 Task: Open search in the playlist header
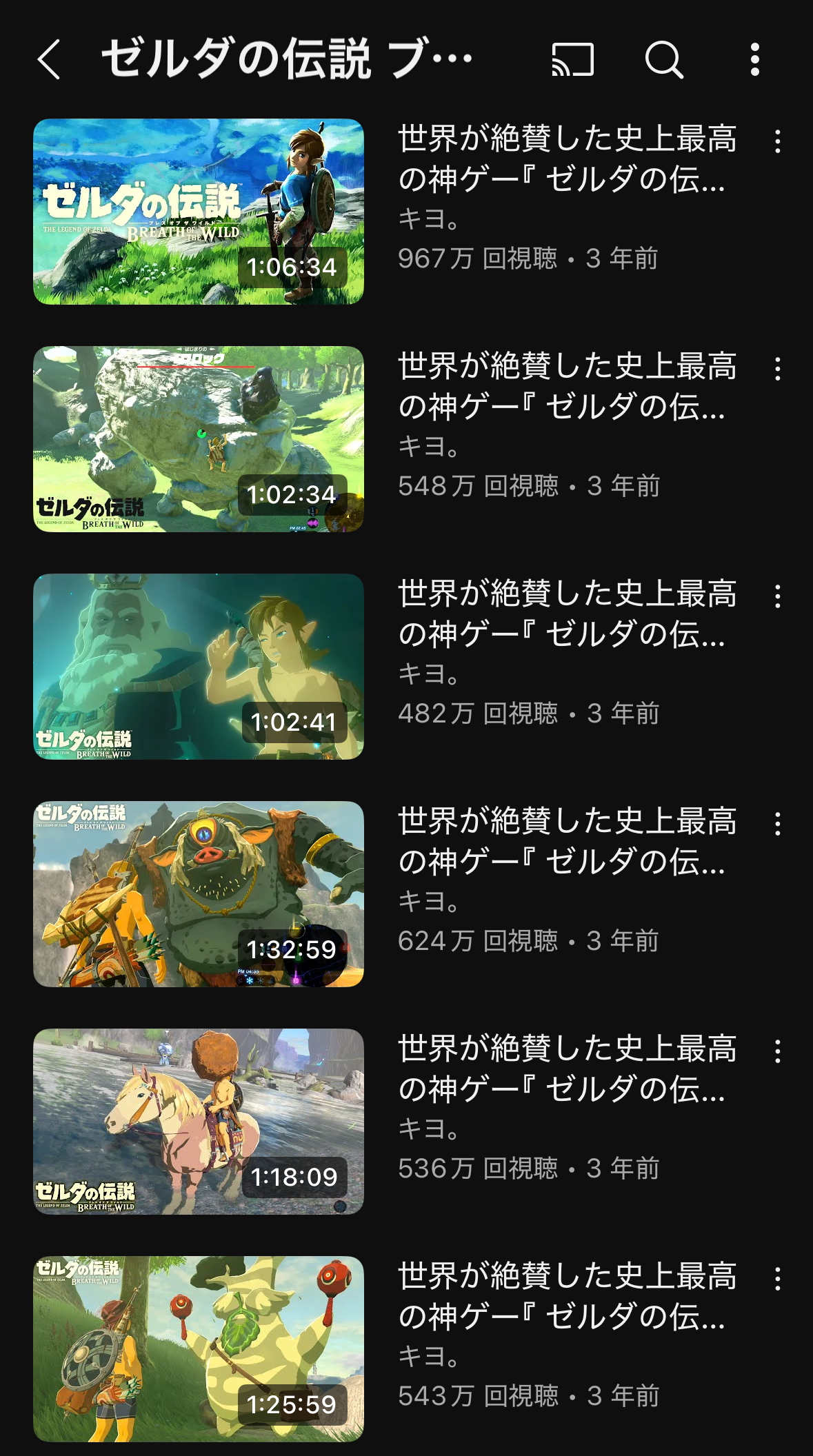[664, 59]
